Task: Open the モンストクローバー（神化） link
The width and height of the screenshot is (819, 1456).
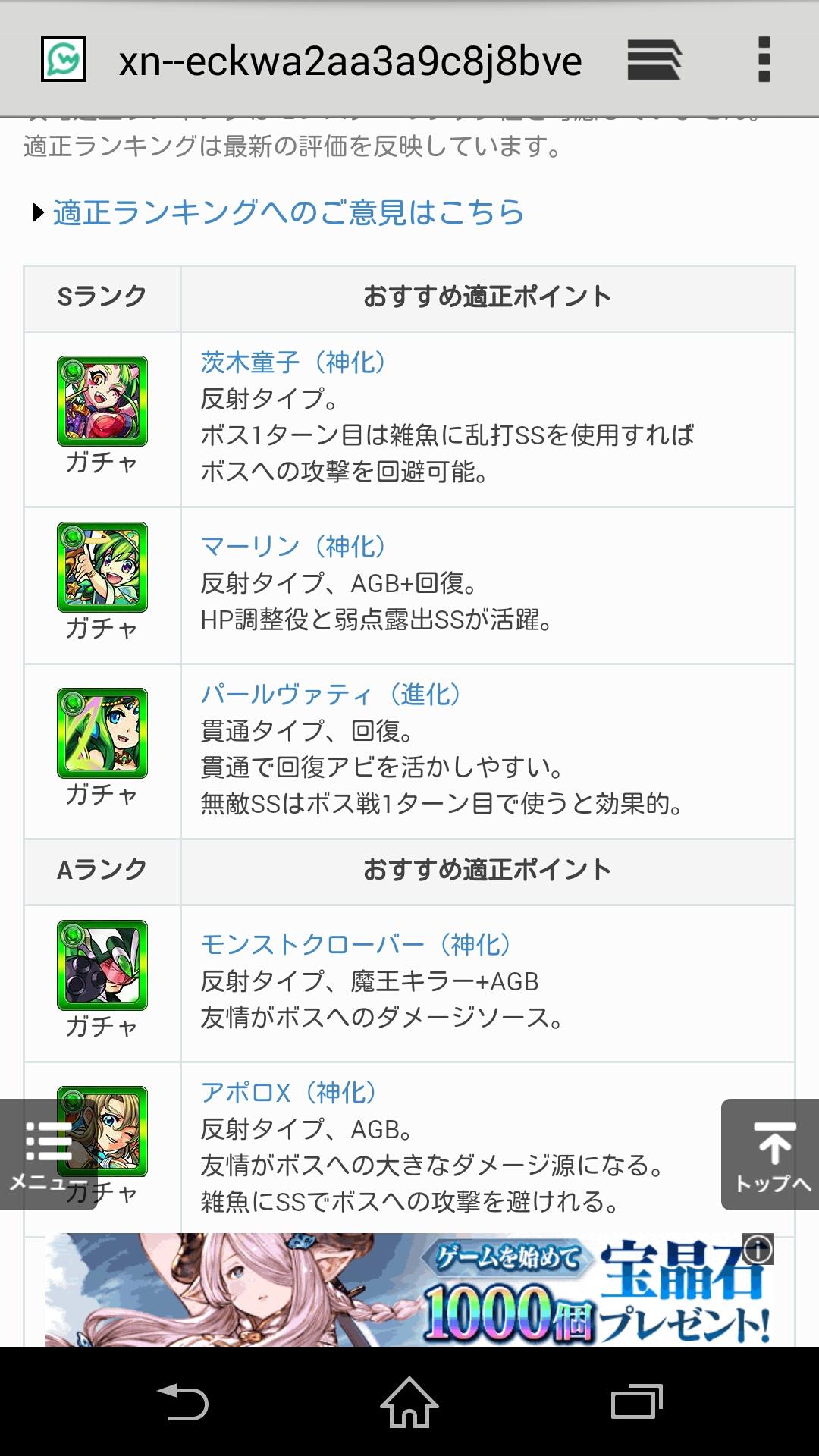Action: tap(356, 944)
